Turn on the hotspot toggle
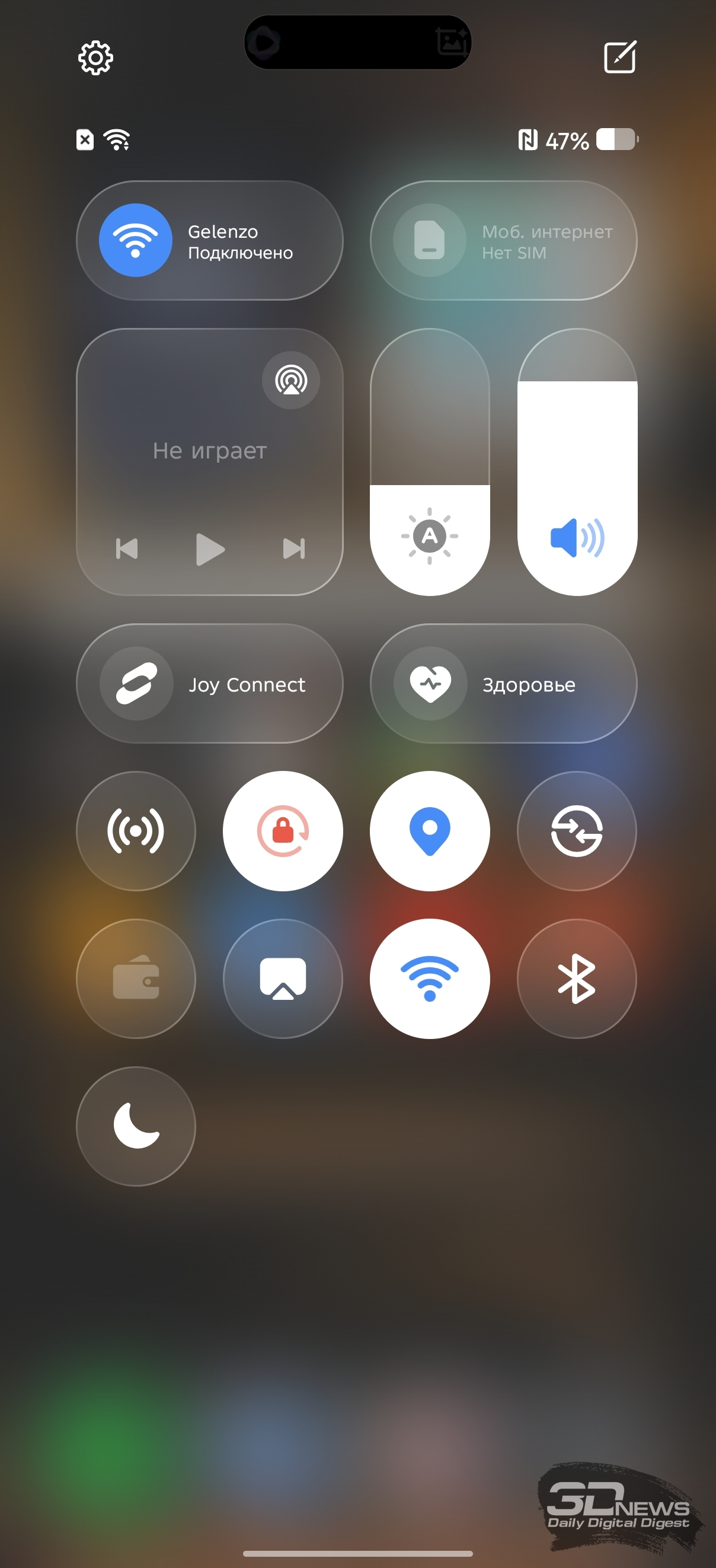716x1568 pixels. click(136, 831)
